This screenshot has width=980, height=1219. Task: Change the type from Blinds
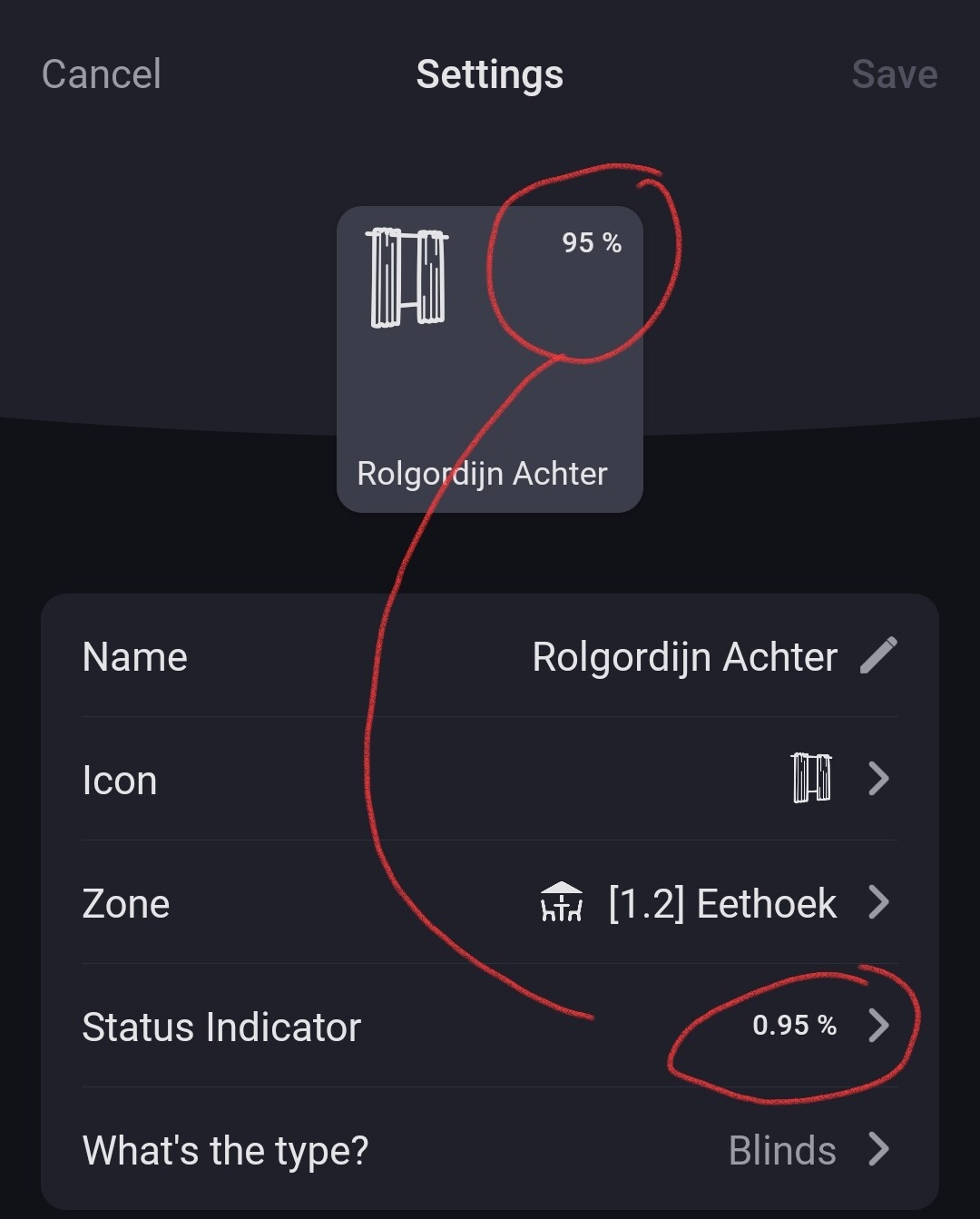click(490, 1150)
